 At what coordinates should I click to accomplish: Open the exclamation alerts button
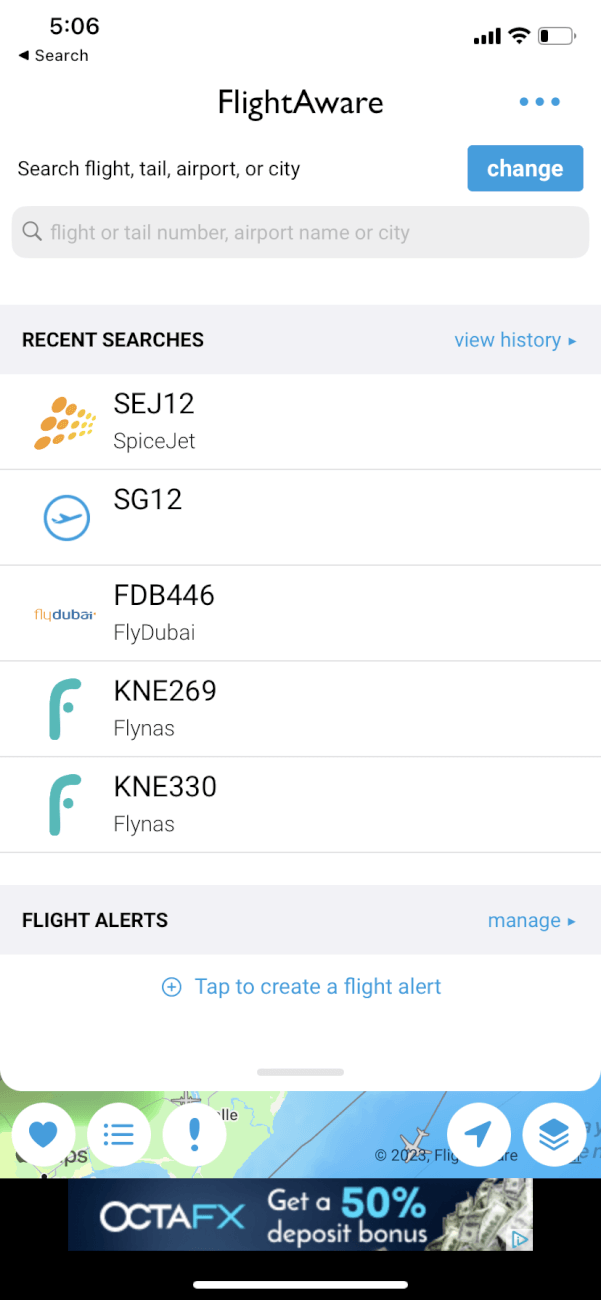tap(194, 1135)
